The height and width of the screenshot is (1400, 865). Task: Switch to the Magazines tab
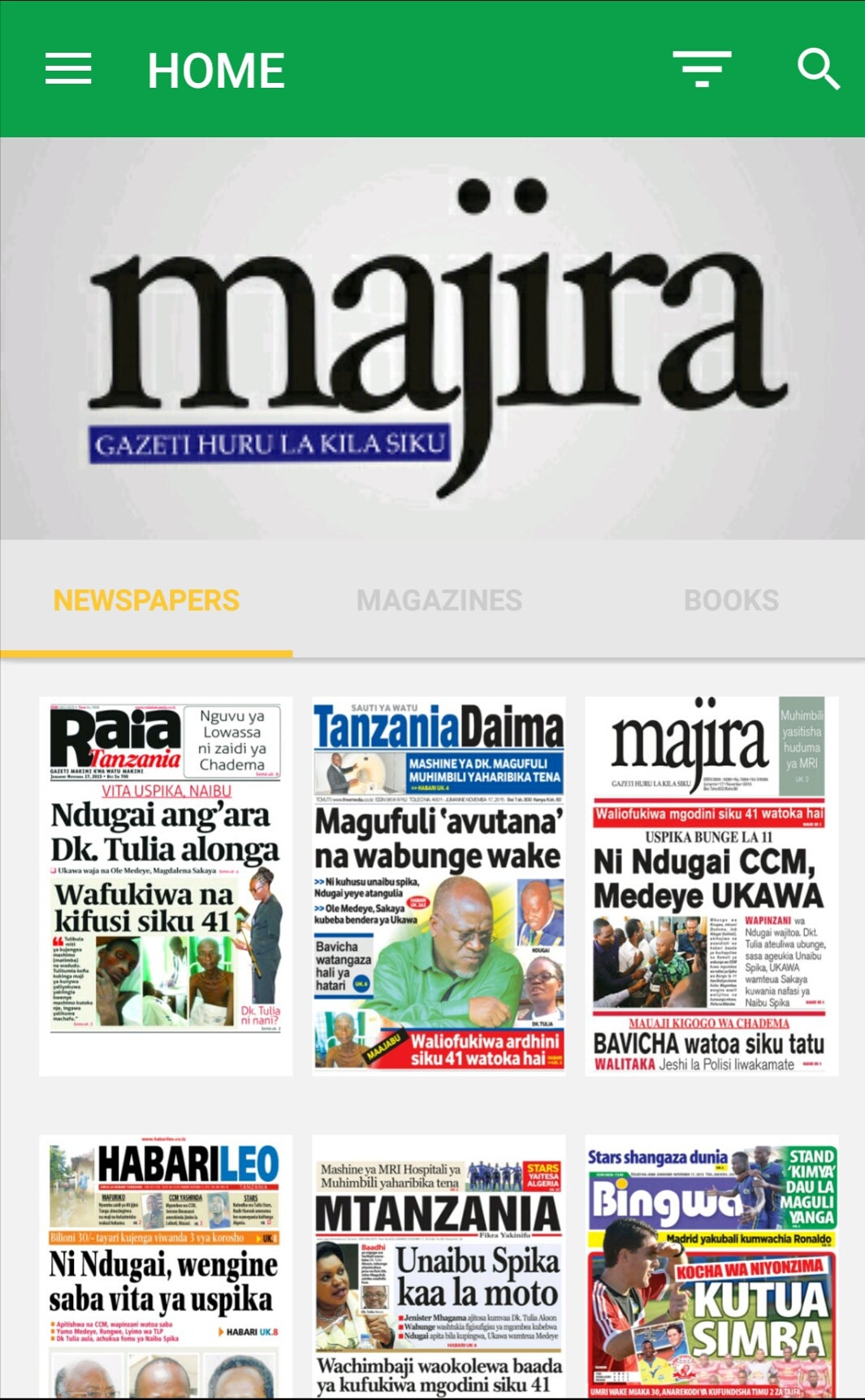tap(439, 600)
